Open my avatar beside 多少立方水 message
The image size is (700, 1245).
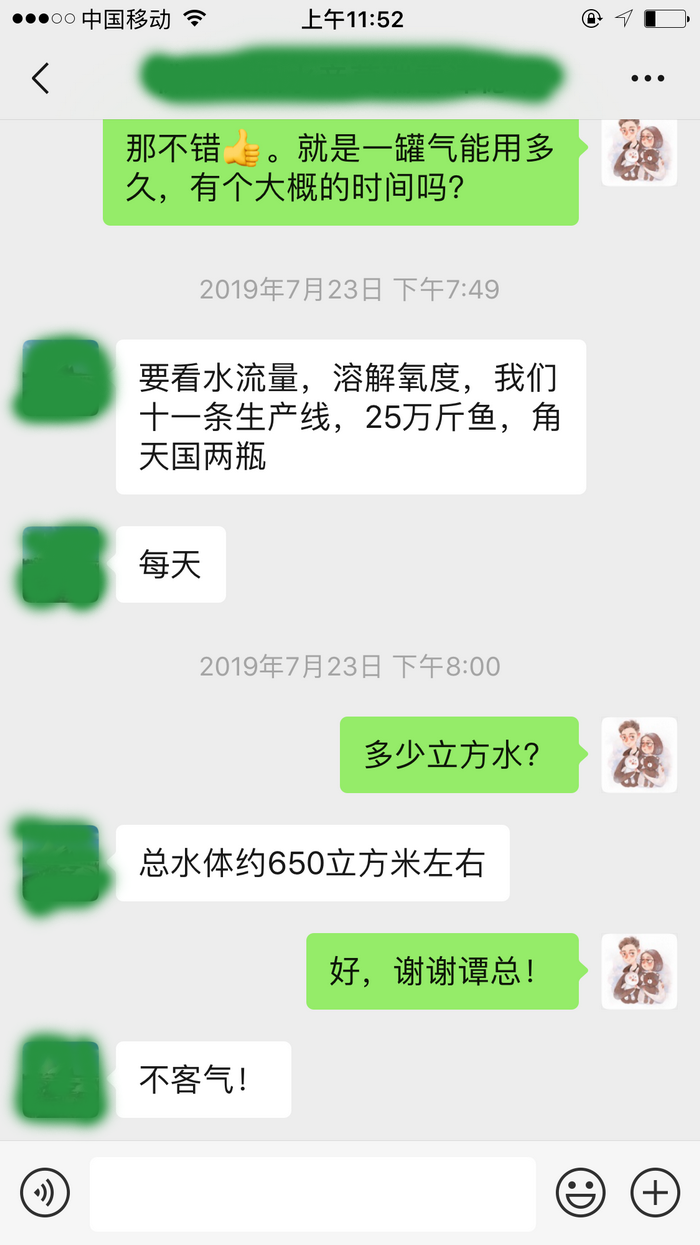click(x=638, y=755)
